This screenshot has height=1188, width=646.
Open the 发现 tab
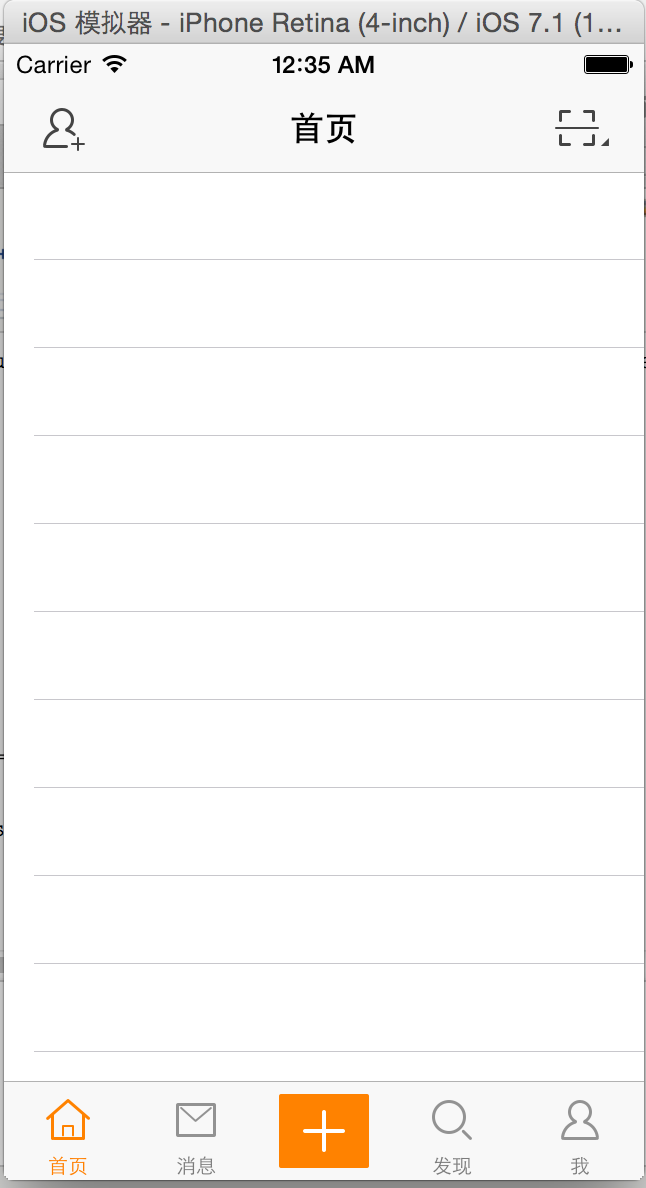452,1136
